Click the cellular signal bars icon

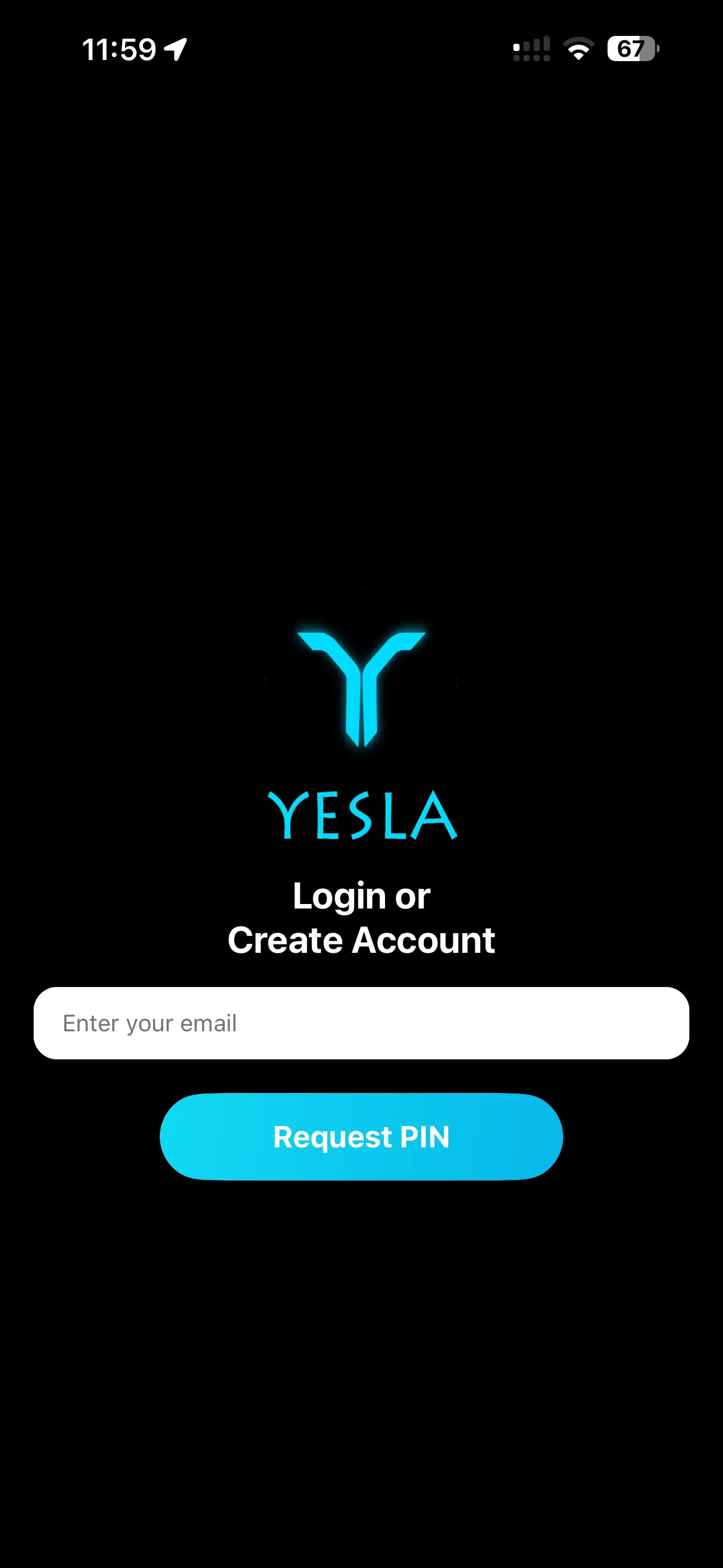tap(531, 50)
